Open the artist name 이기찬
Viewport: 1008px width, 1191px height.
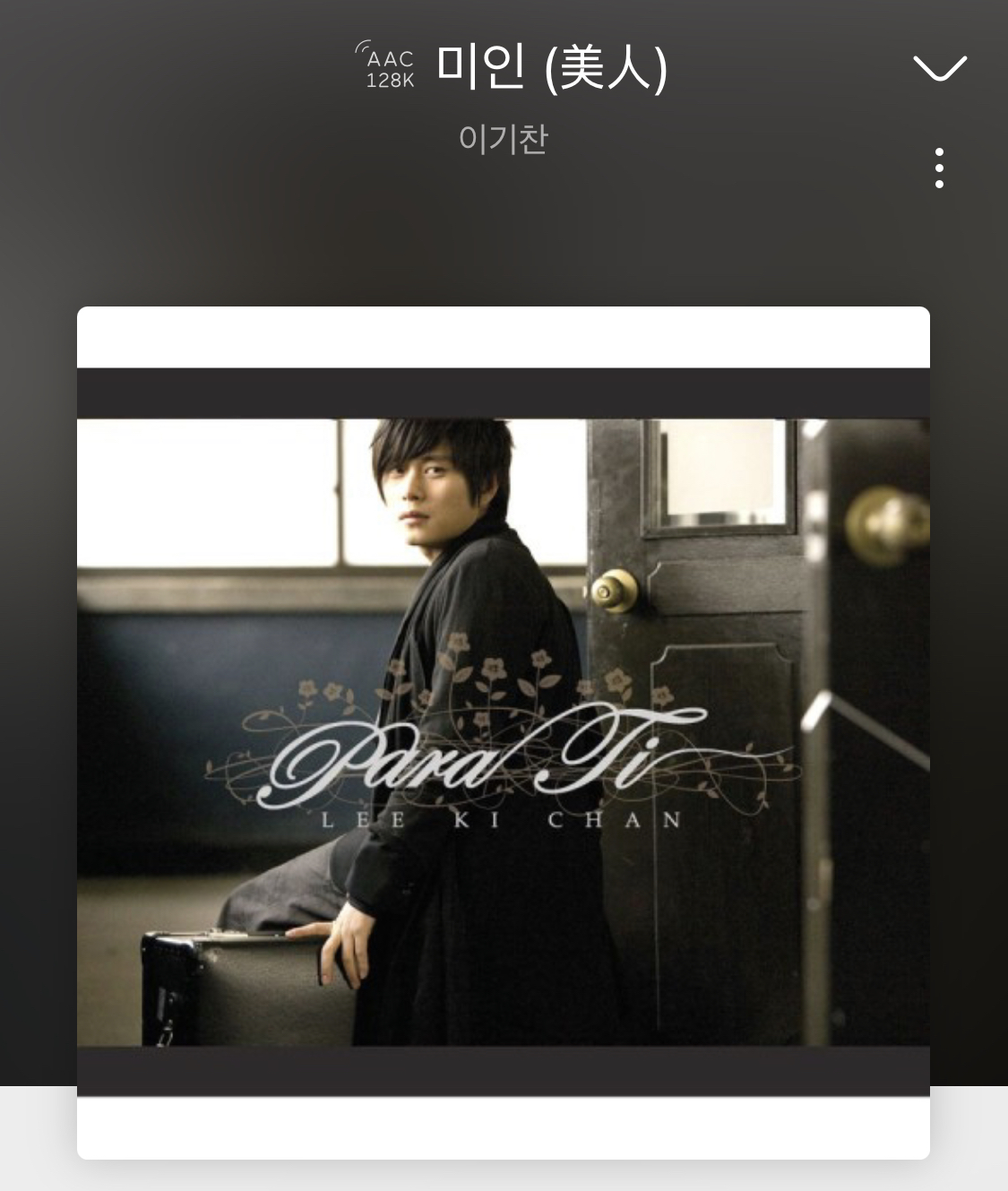[503, 139]
